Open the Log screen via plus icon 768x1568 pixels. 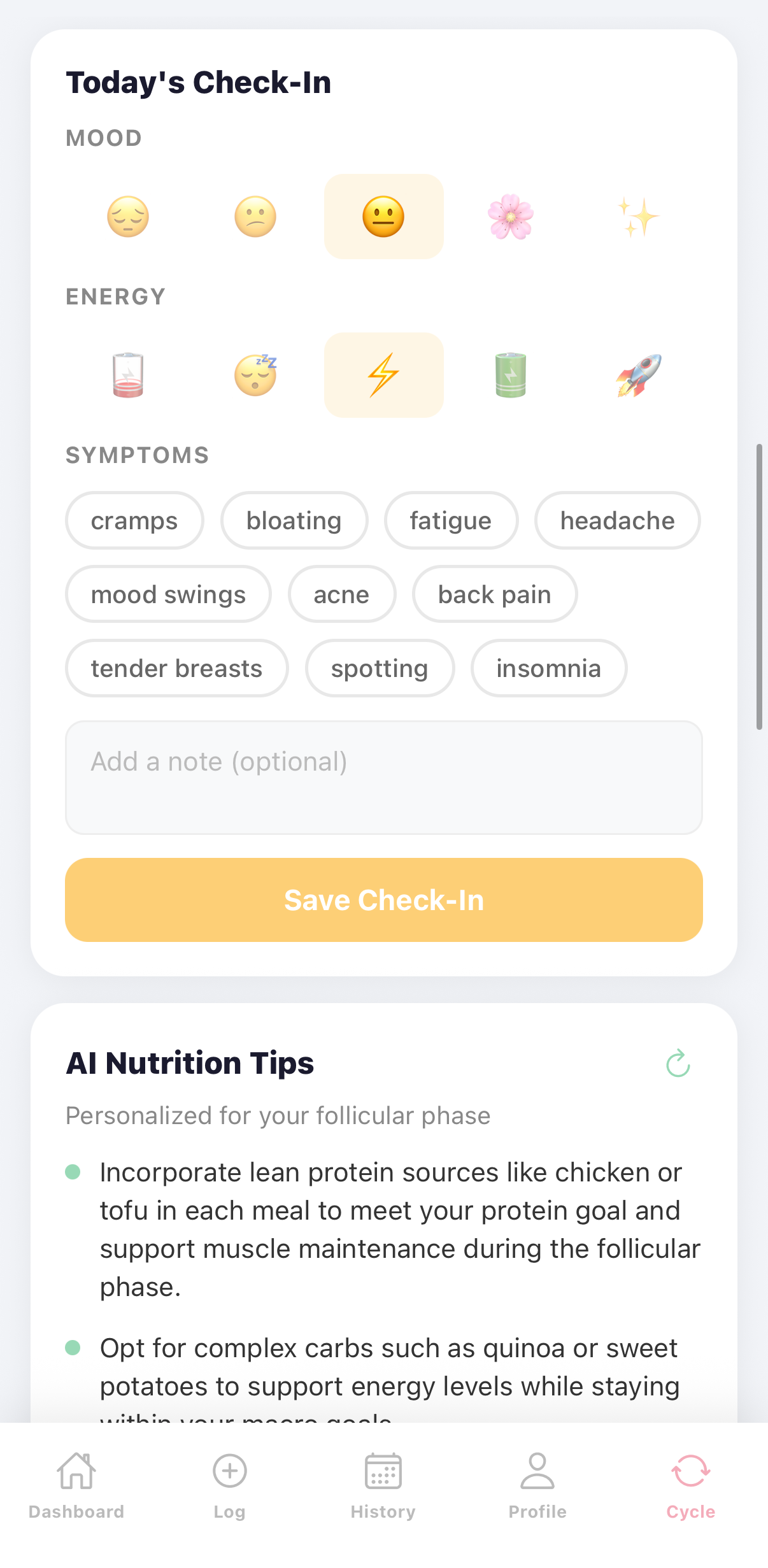pos(229,1485)
